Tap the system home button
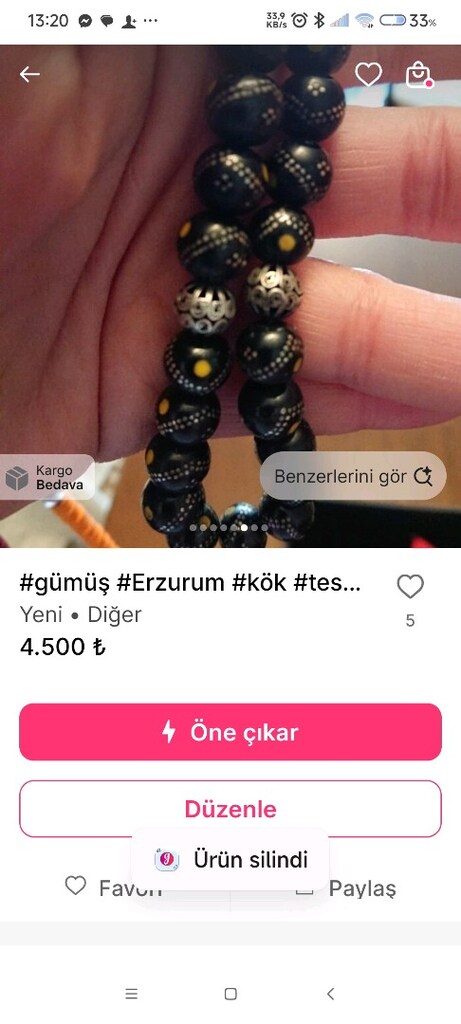461x1024 pixels. [x=230, y=994]
